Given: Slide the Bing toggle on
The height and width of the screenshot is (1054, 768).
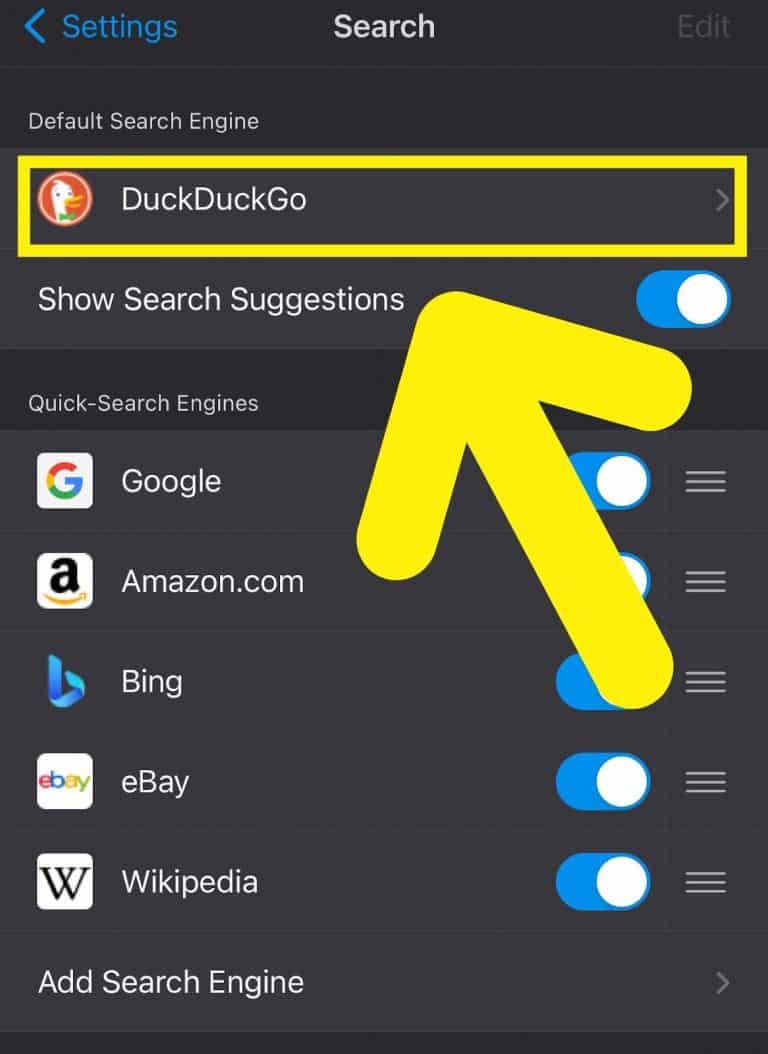Looking at the screenshot, I should 602,681.
